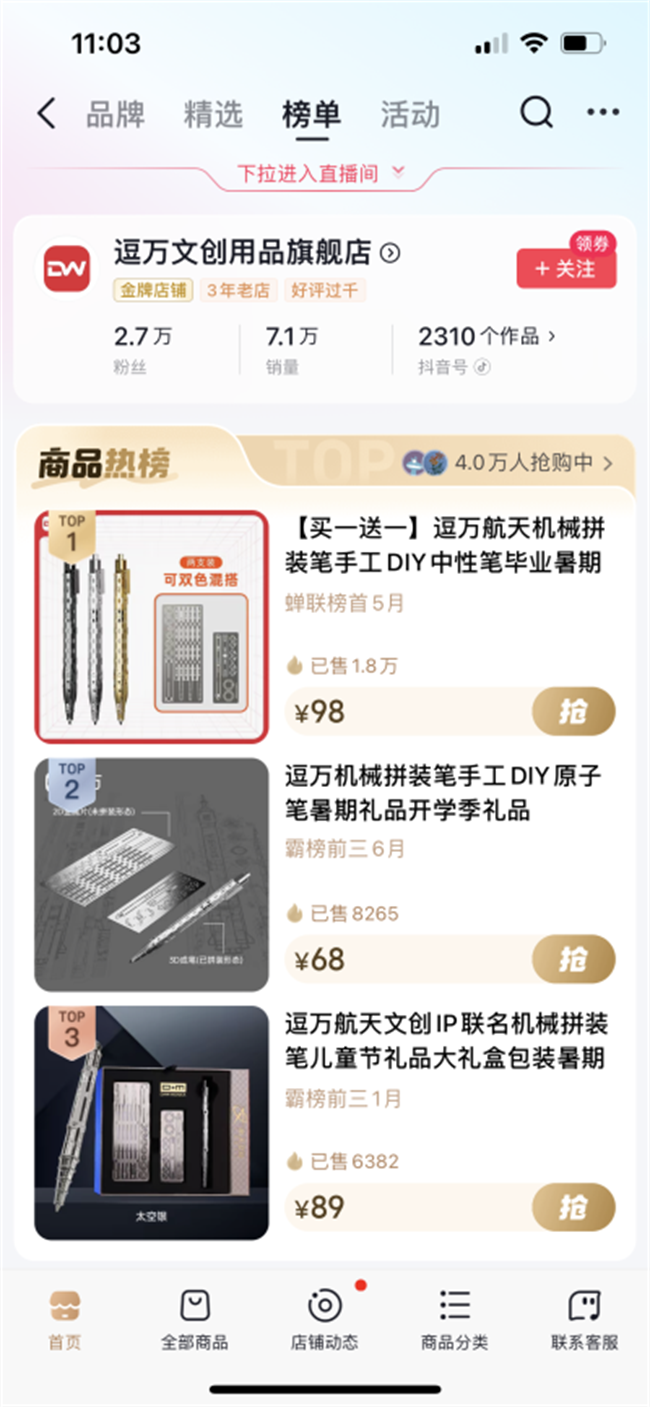
Task: Switch to the 品牌 tab
Action: click(x=115, y=114)
